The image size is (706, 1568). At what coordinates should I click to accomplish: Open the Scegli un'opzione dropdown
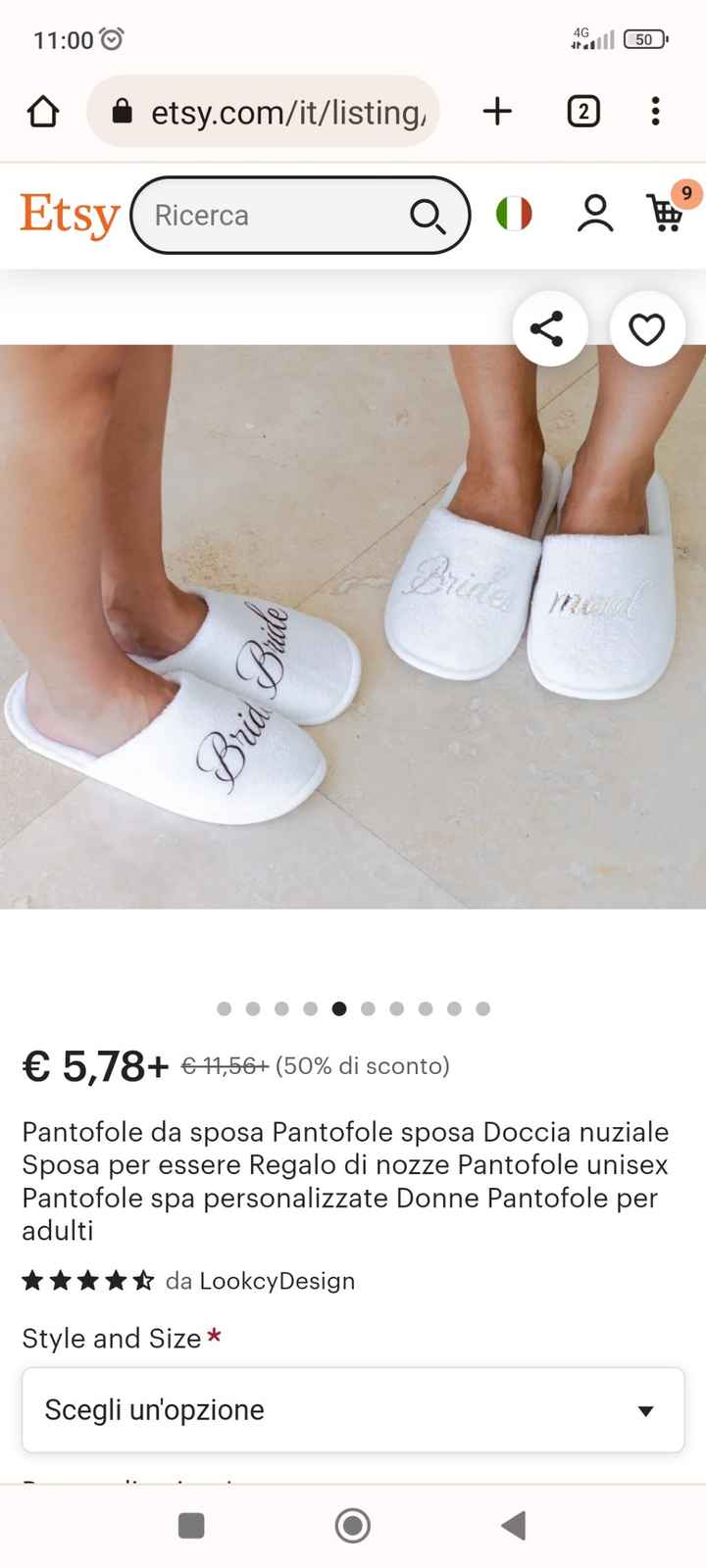(353, 1410)
